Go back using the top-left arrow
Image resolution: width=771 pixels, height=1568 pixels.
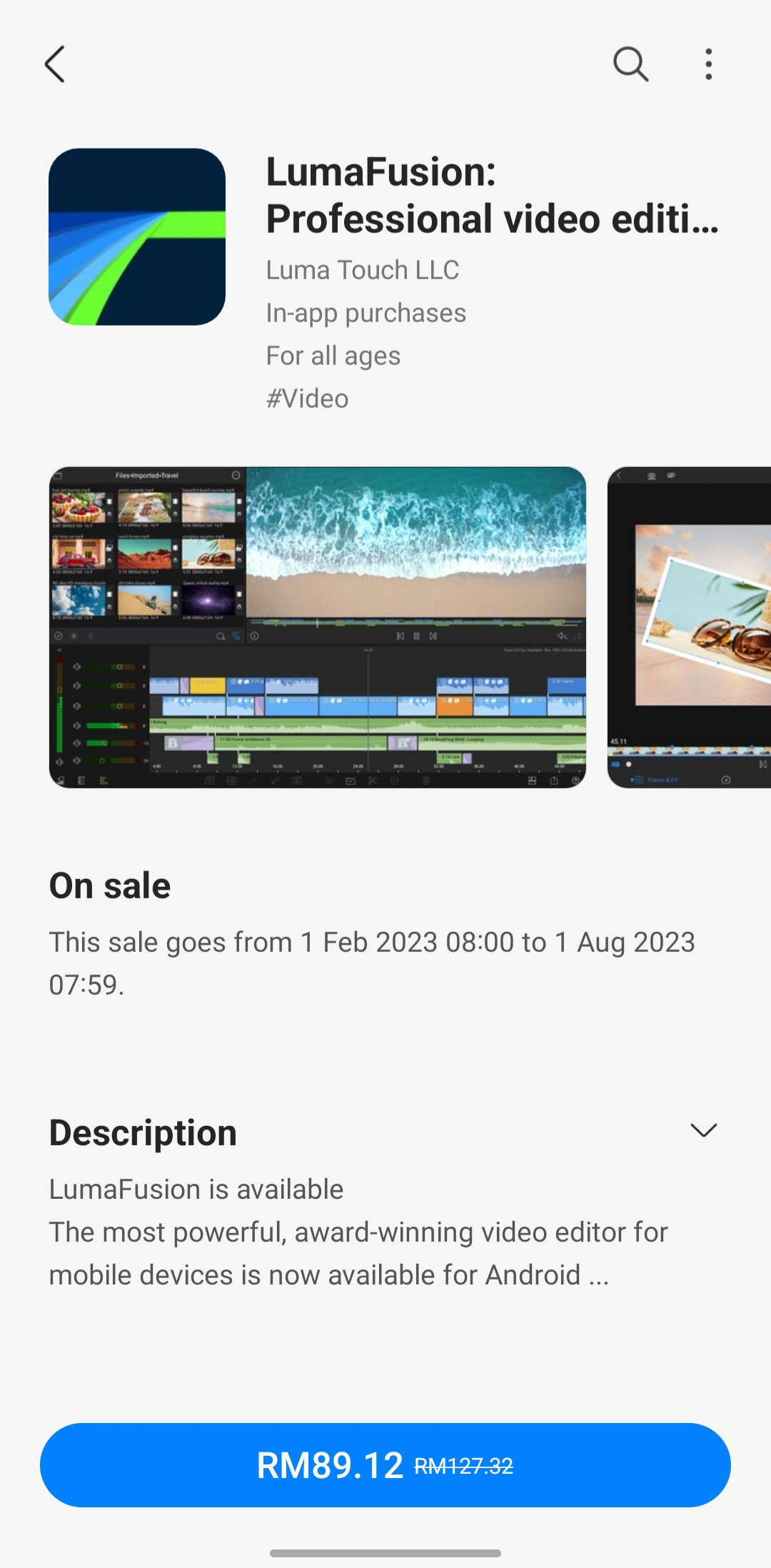coord(55,64)
